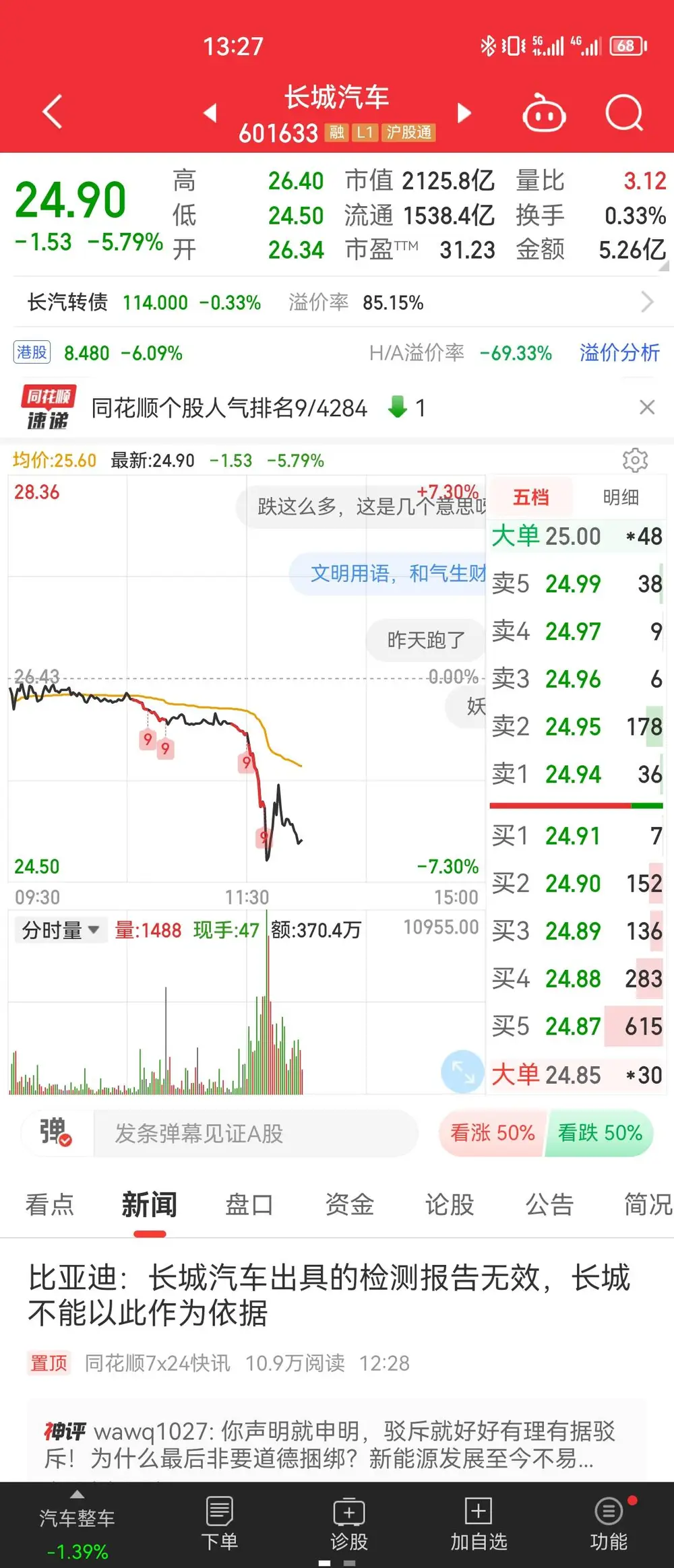Switch to the 明细 tab

(x=621, y=498)
